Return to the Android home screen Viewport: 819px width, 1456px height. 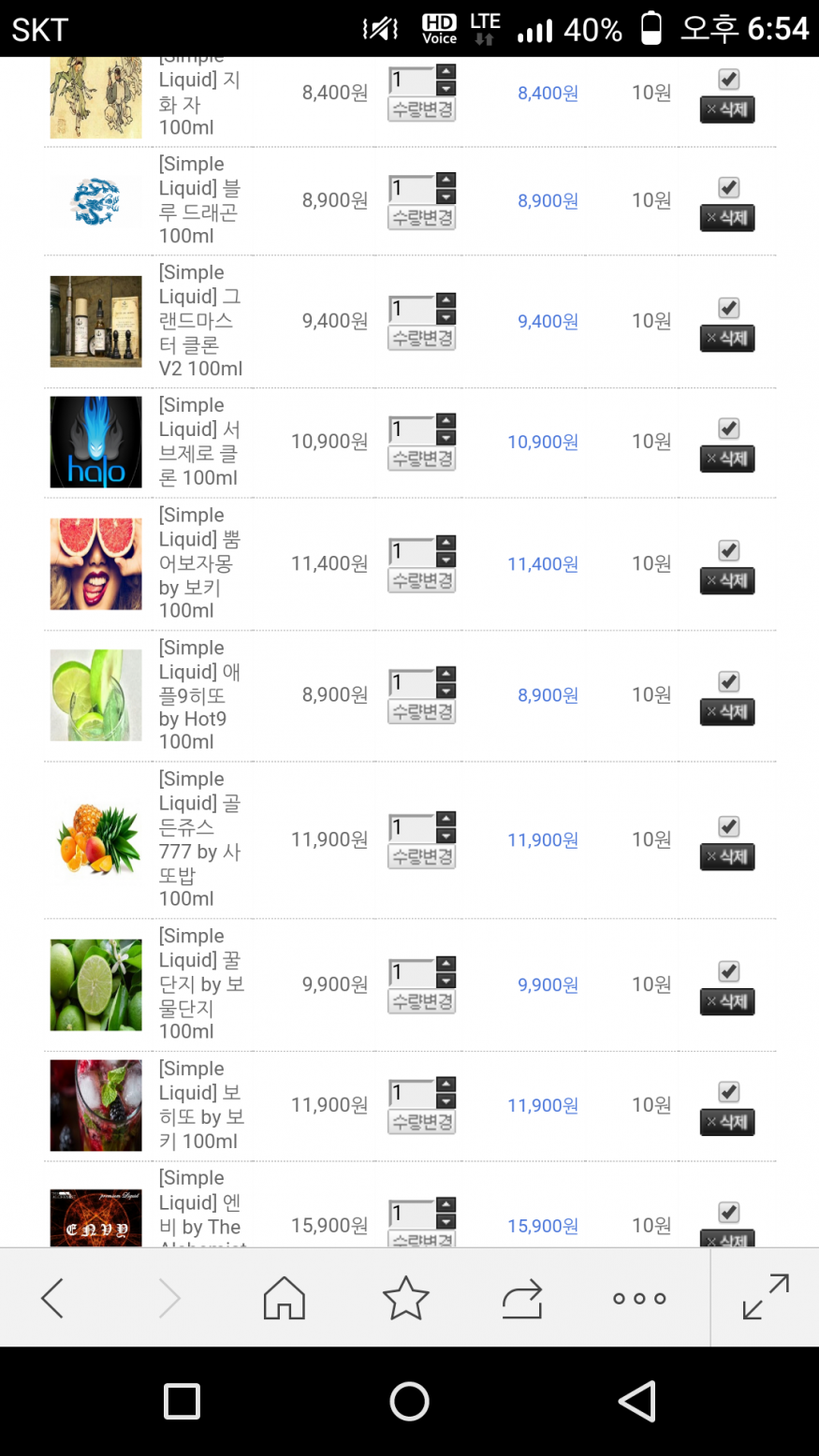(x=410, y=1402)
